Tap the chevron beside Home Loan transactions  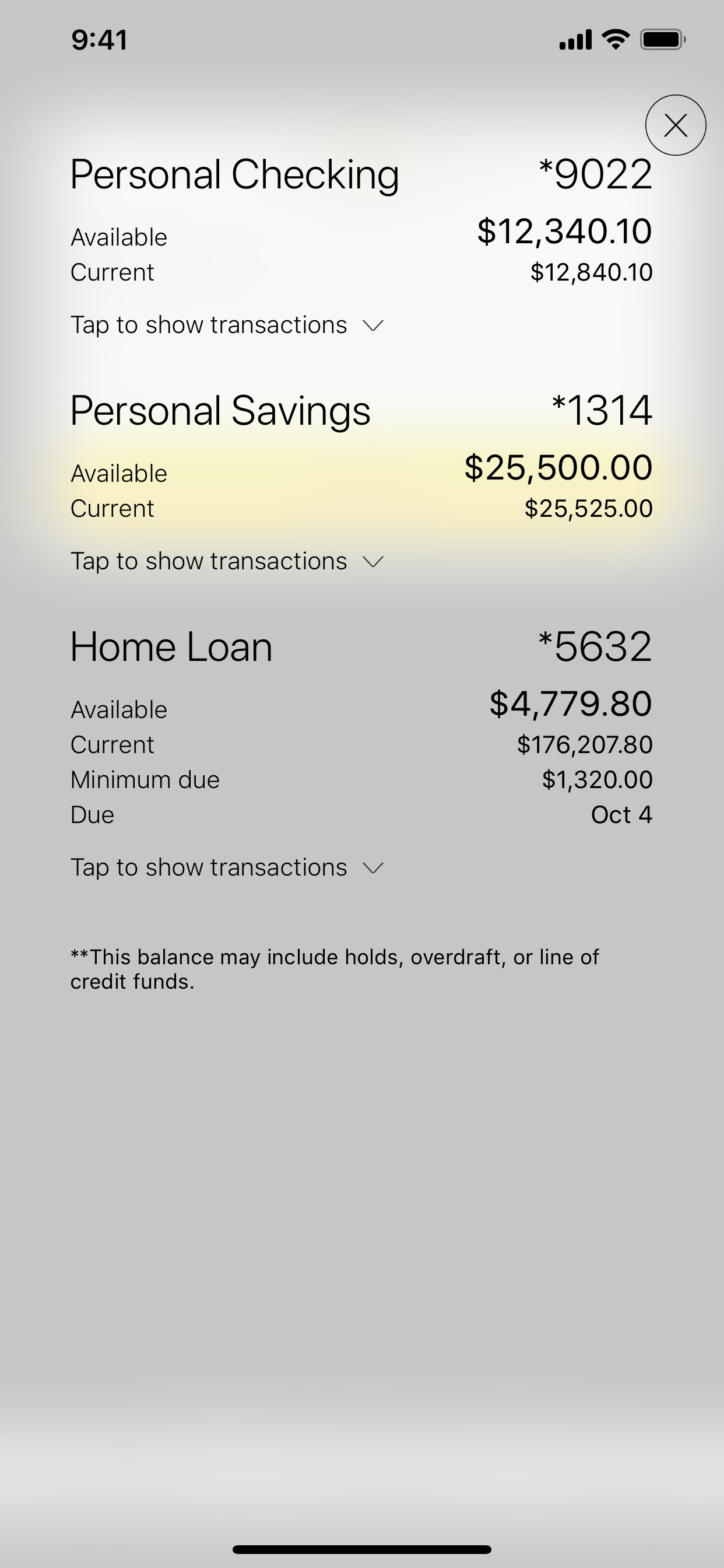[373, 867]
